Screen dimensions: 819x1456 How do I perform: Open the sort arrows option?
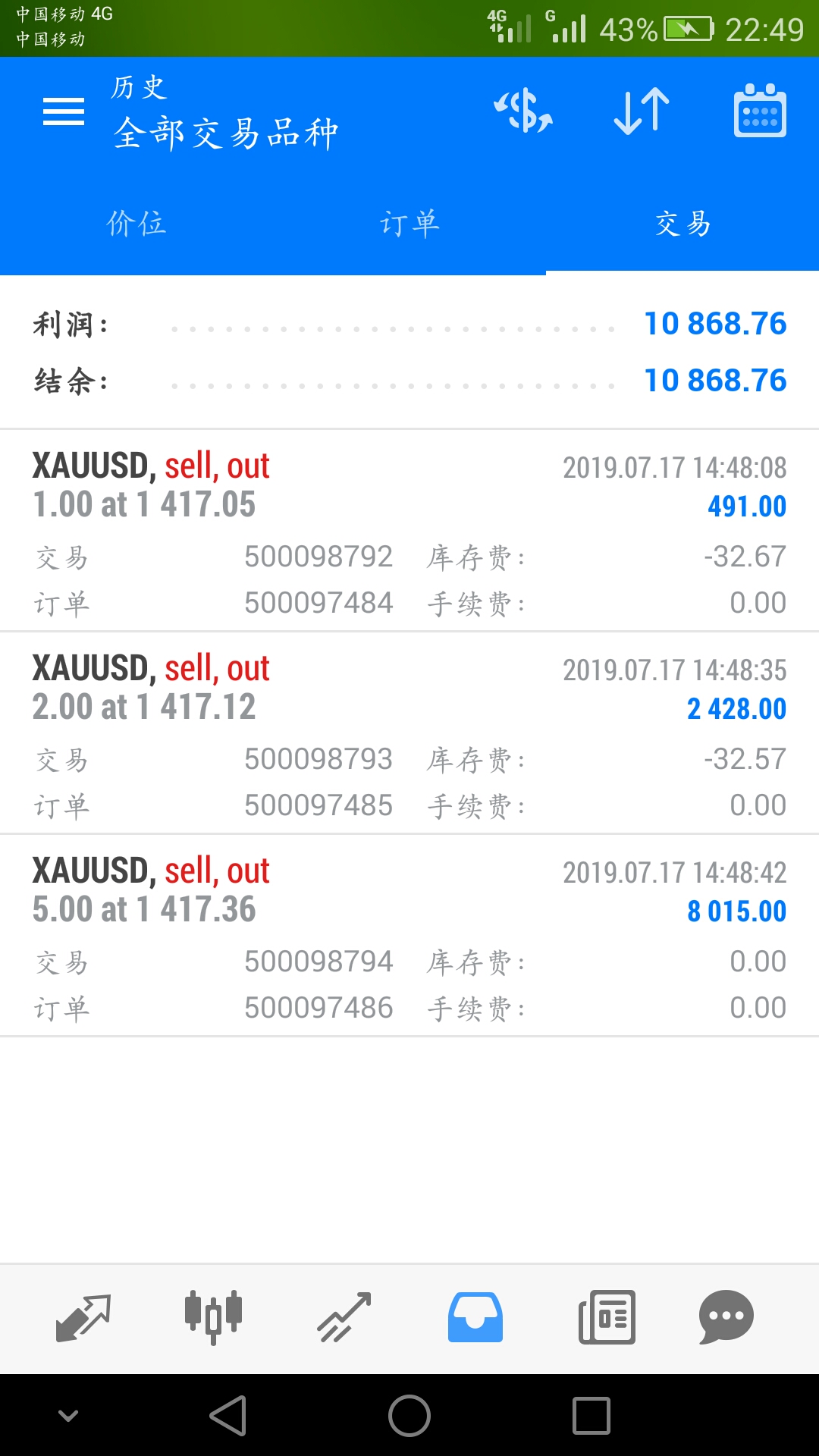(x=642, y=111)
